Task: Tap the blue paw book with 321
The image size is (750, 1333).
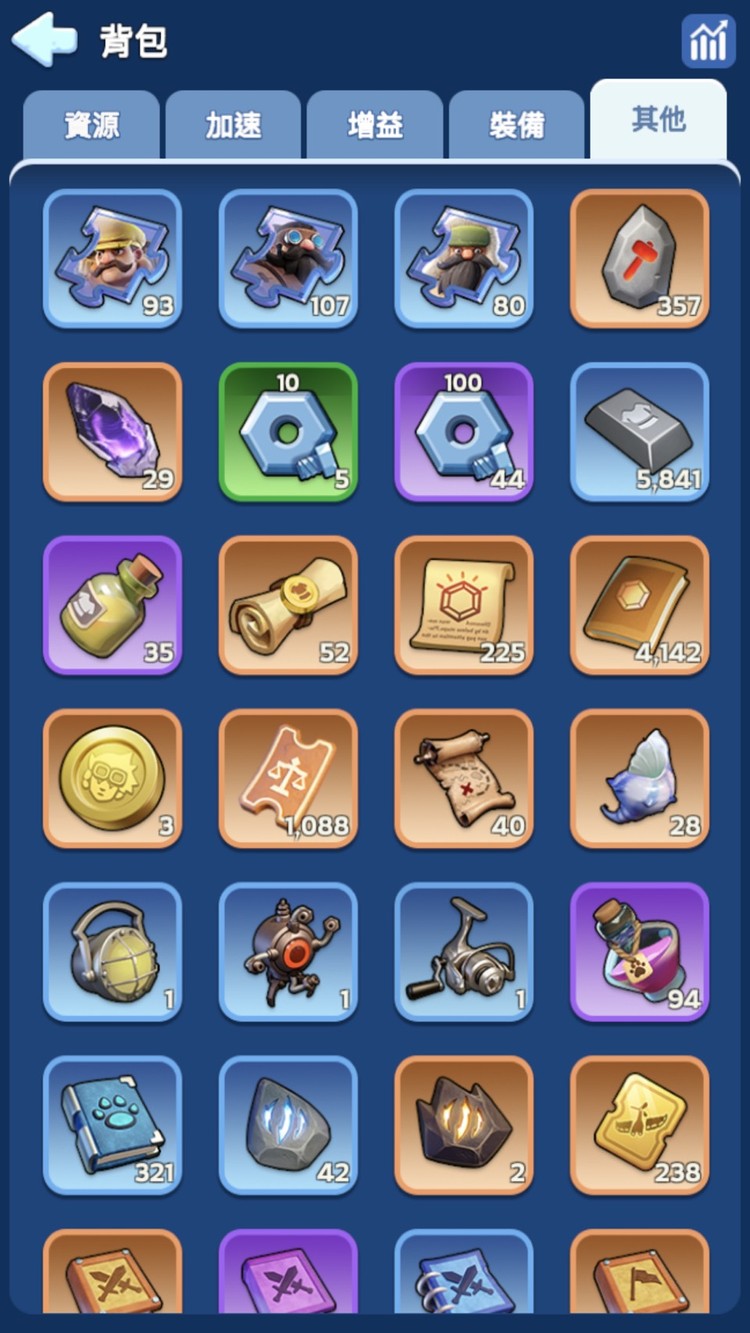Action: 112,1125
